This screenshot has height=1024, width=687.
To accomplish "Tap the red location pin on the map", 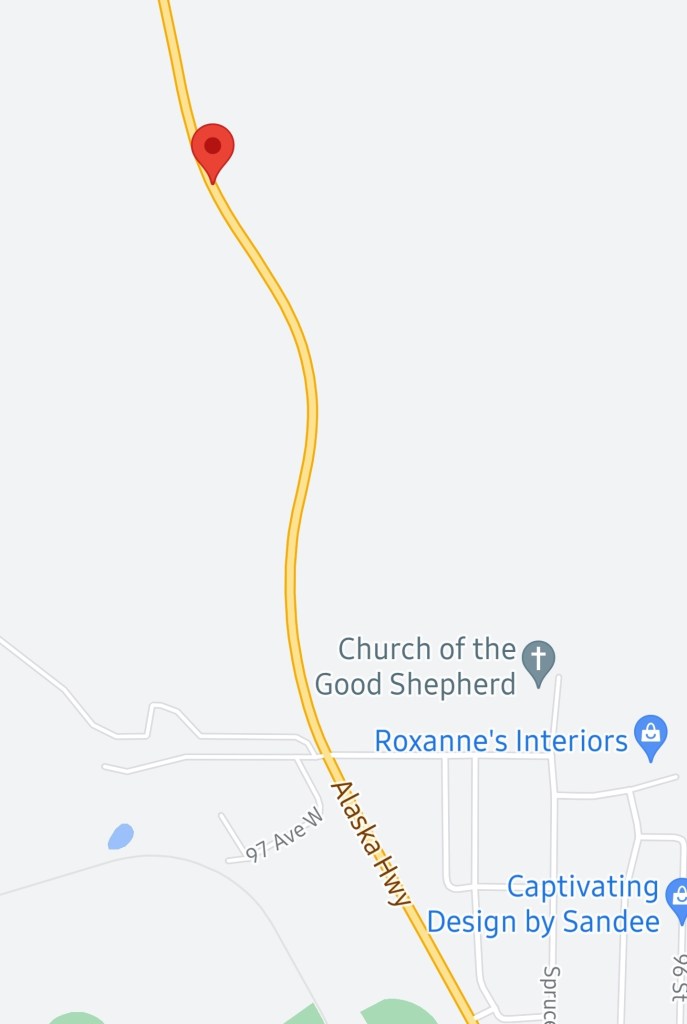I will point(212,148).
